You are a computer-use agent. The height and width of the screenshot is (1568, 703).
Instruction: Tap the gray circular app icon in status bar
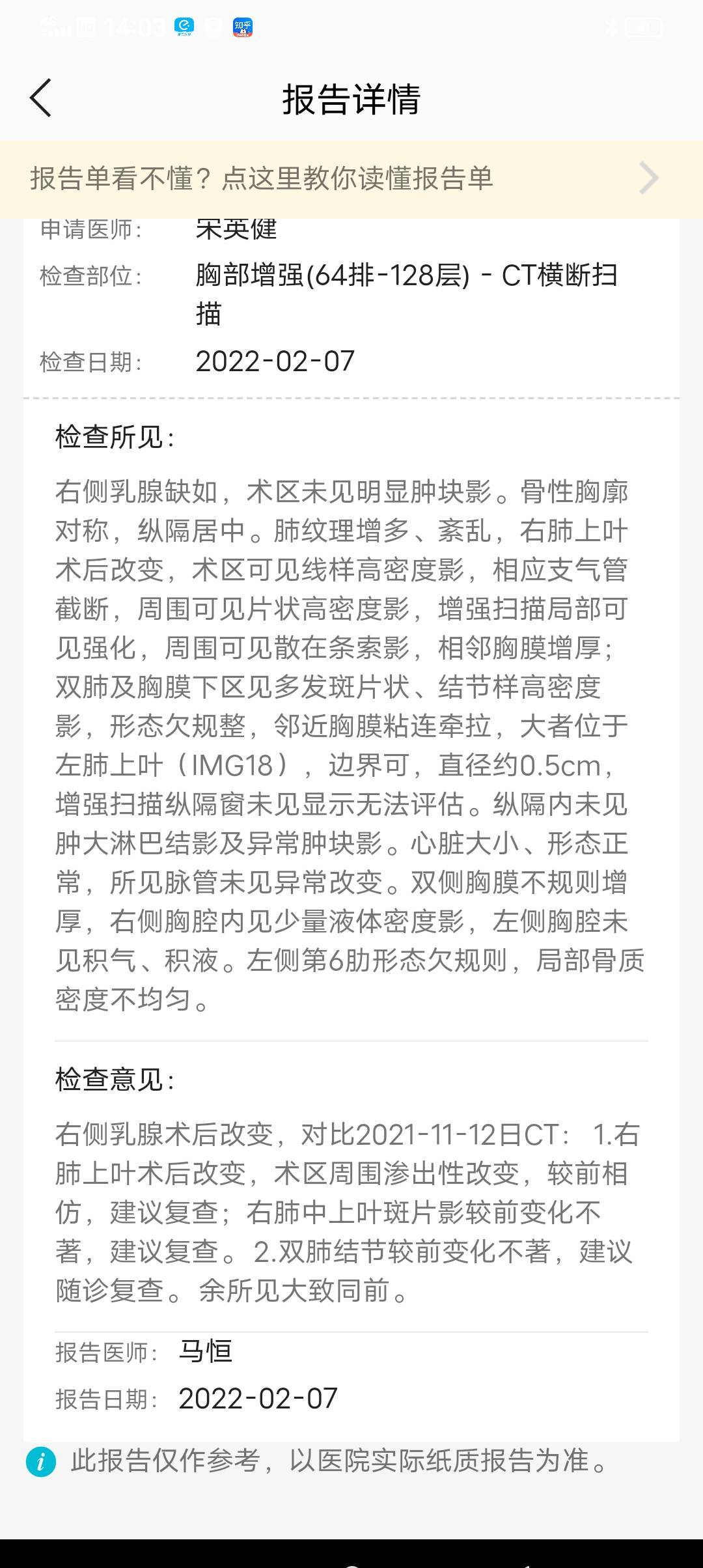pyautogui.click(x=213, y=26)
